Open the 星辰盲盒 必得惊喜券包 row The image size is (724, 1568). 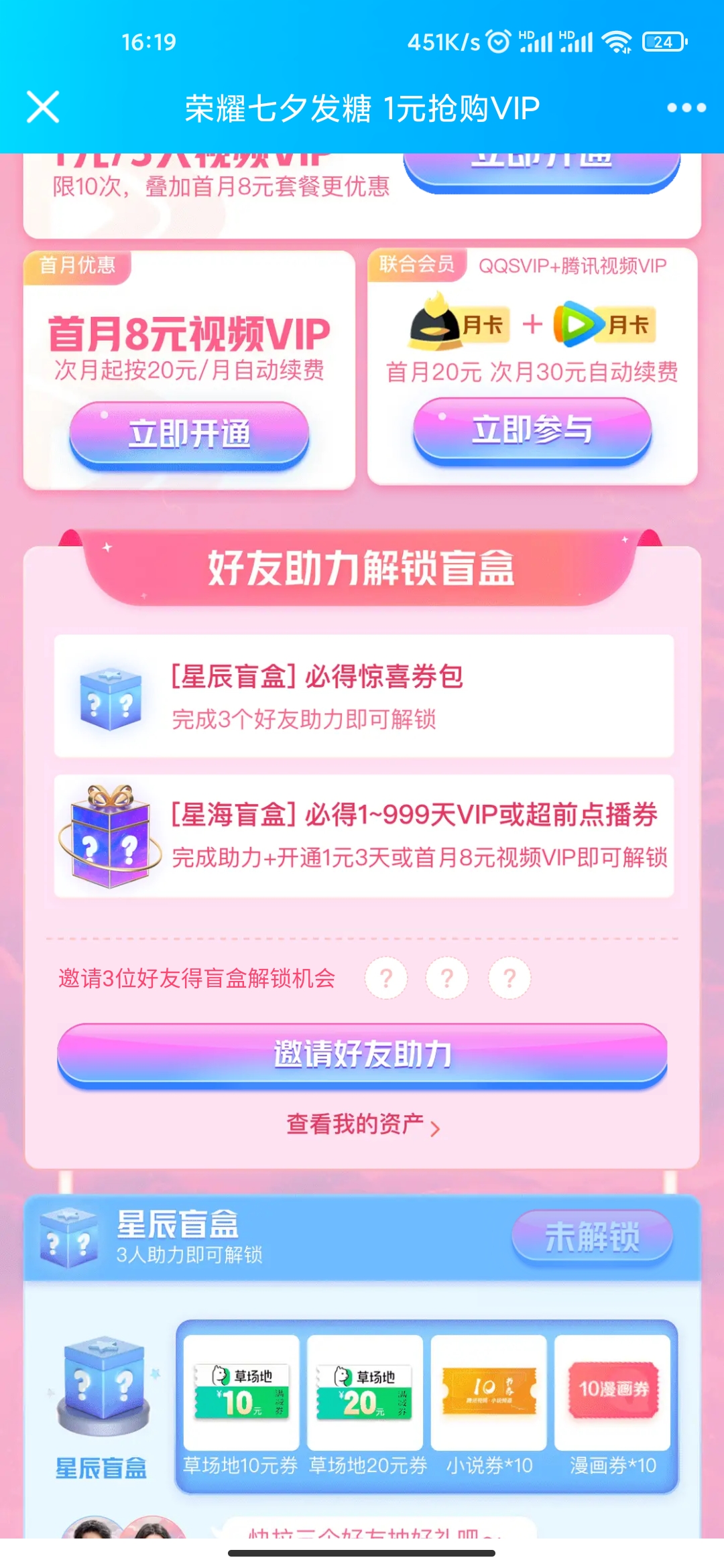tap(363, 696)
